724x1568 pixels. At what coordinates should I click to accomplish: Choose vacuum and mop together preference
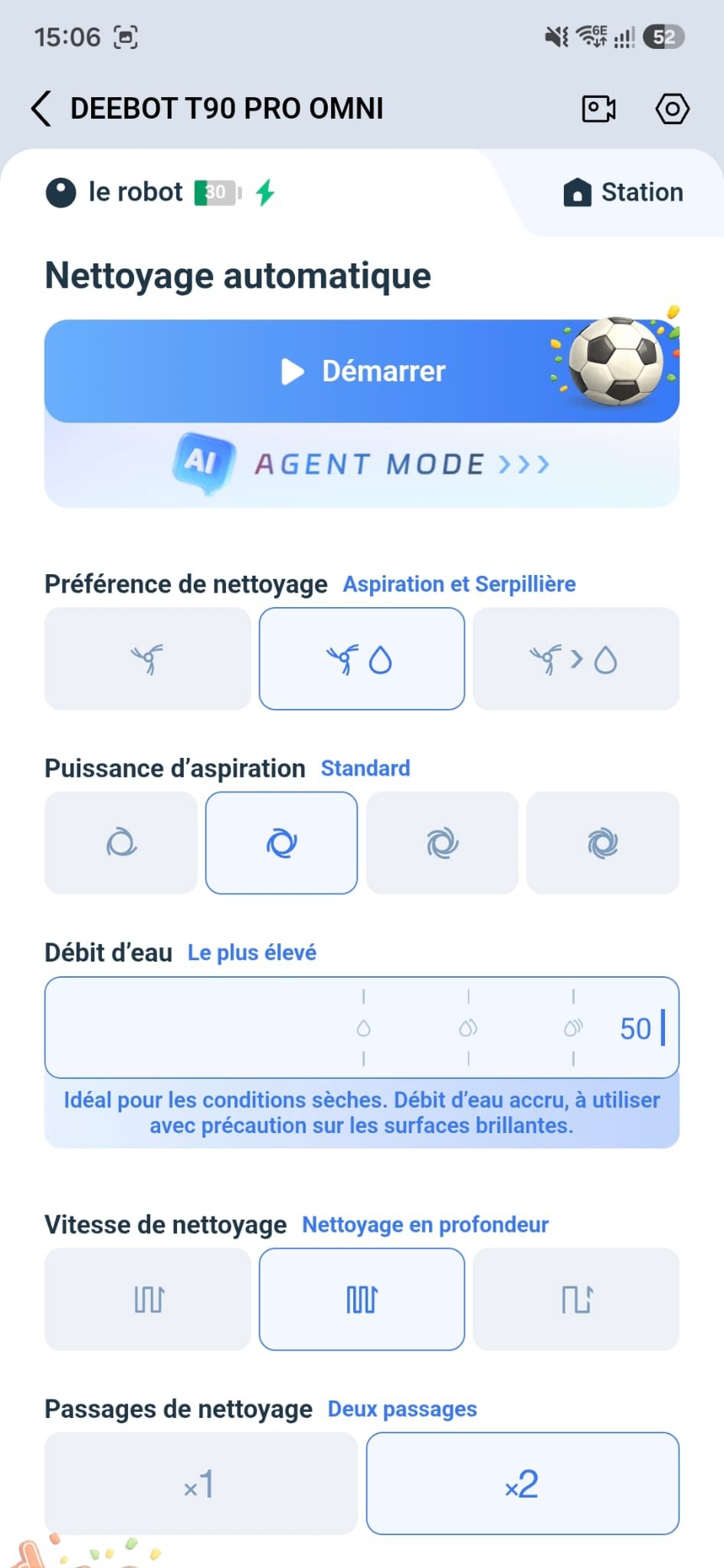point(362,658)
